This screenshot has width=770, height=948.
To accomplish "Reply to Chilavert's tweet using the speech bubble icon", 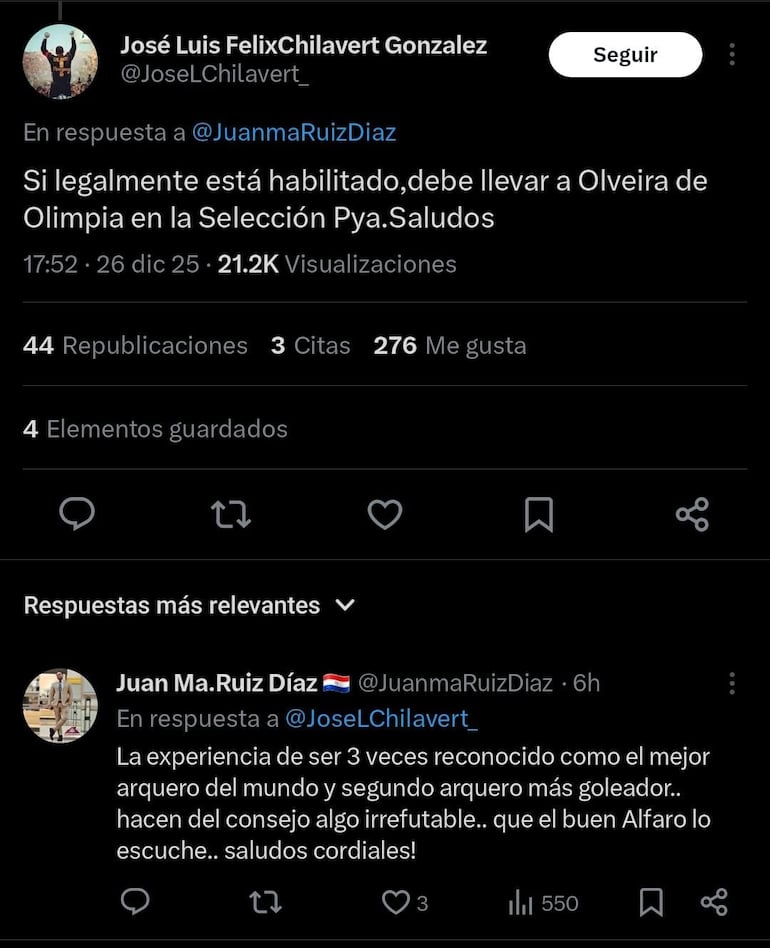I will point(77,514).
